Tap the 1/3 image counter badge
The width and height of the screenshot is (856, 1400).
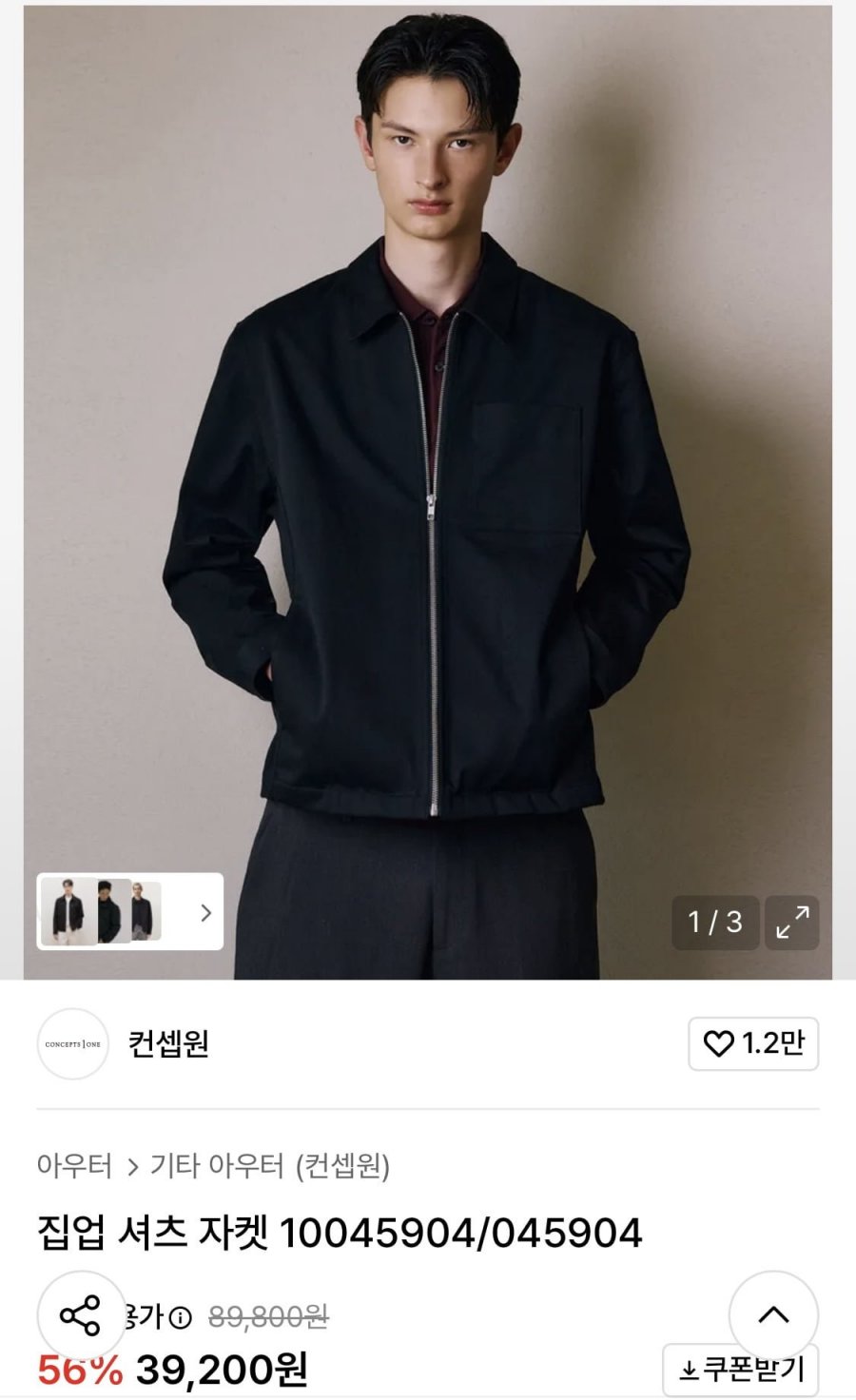click(x=715, y=923)
